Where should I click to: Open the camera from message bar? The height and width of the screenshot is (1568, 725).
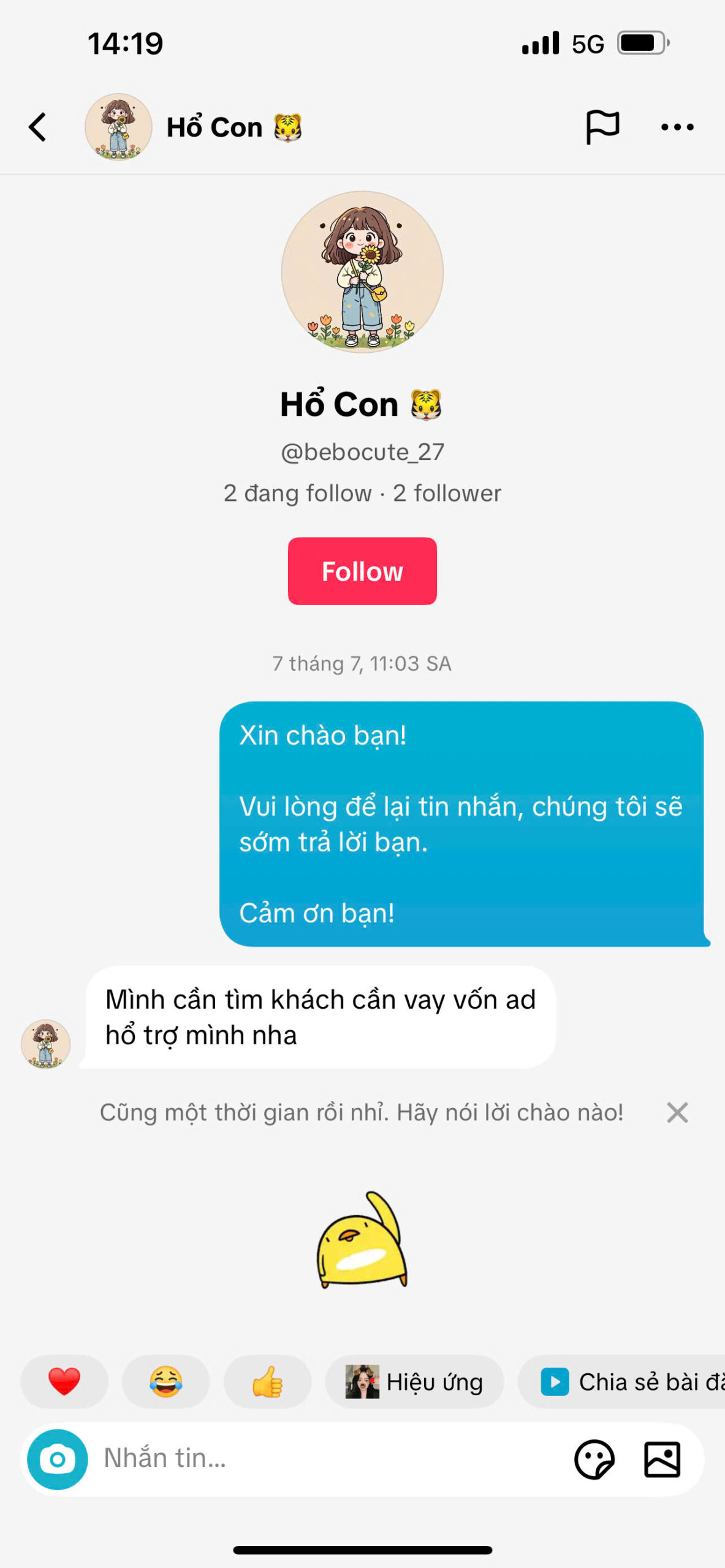[x=58, y=1459]
